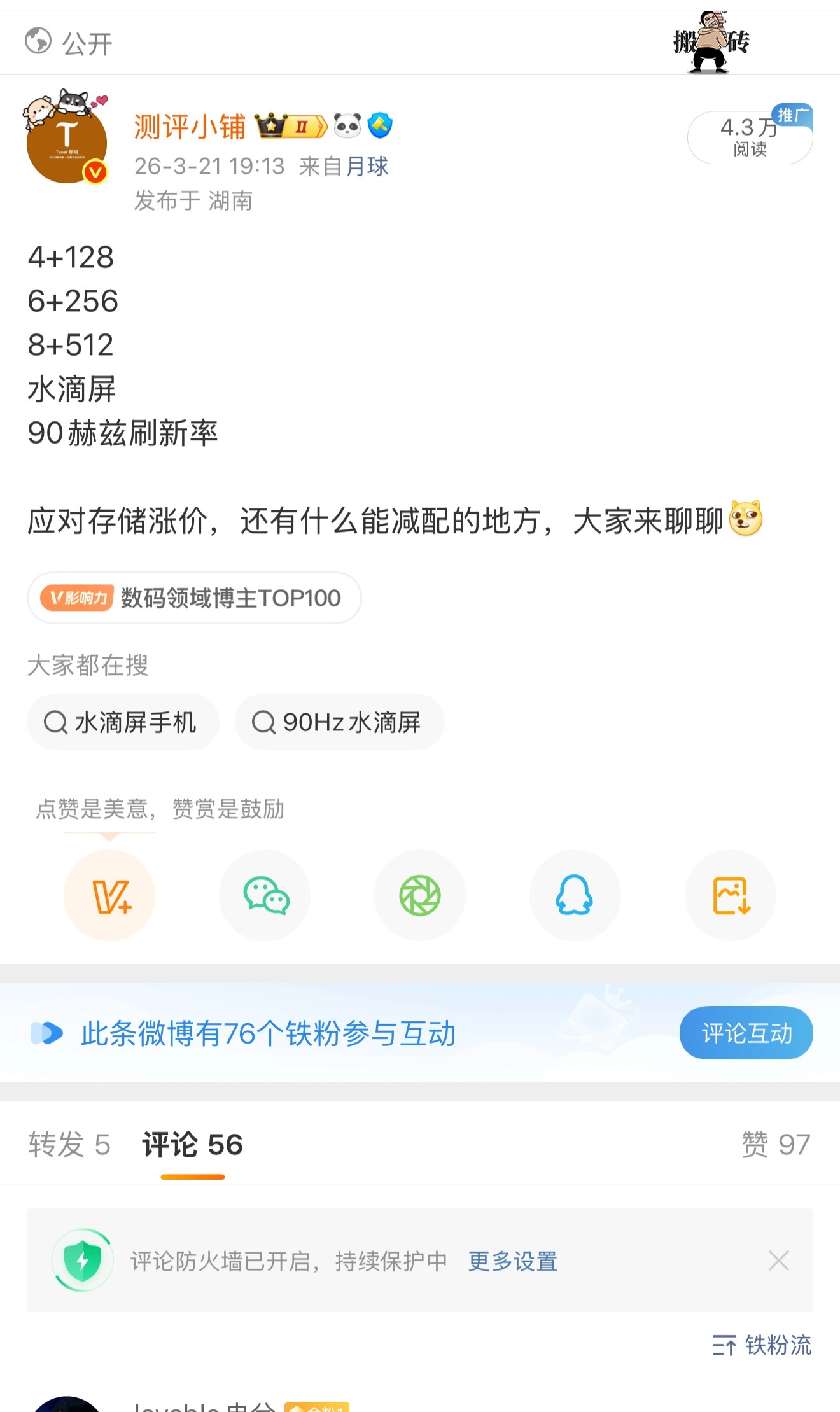The image size is (840, 1412).
Task: Open 更多设置 for the comment firewall
Action: coord(513,1260)
